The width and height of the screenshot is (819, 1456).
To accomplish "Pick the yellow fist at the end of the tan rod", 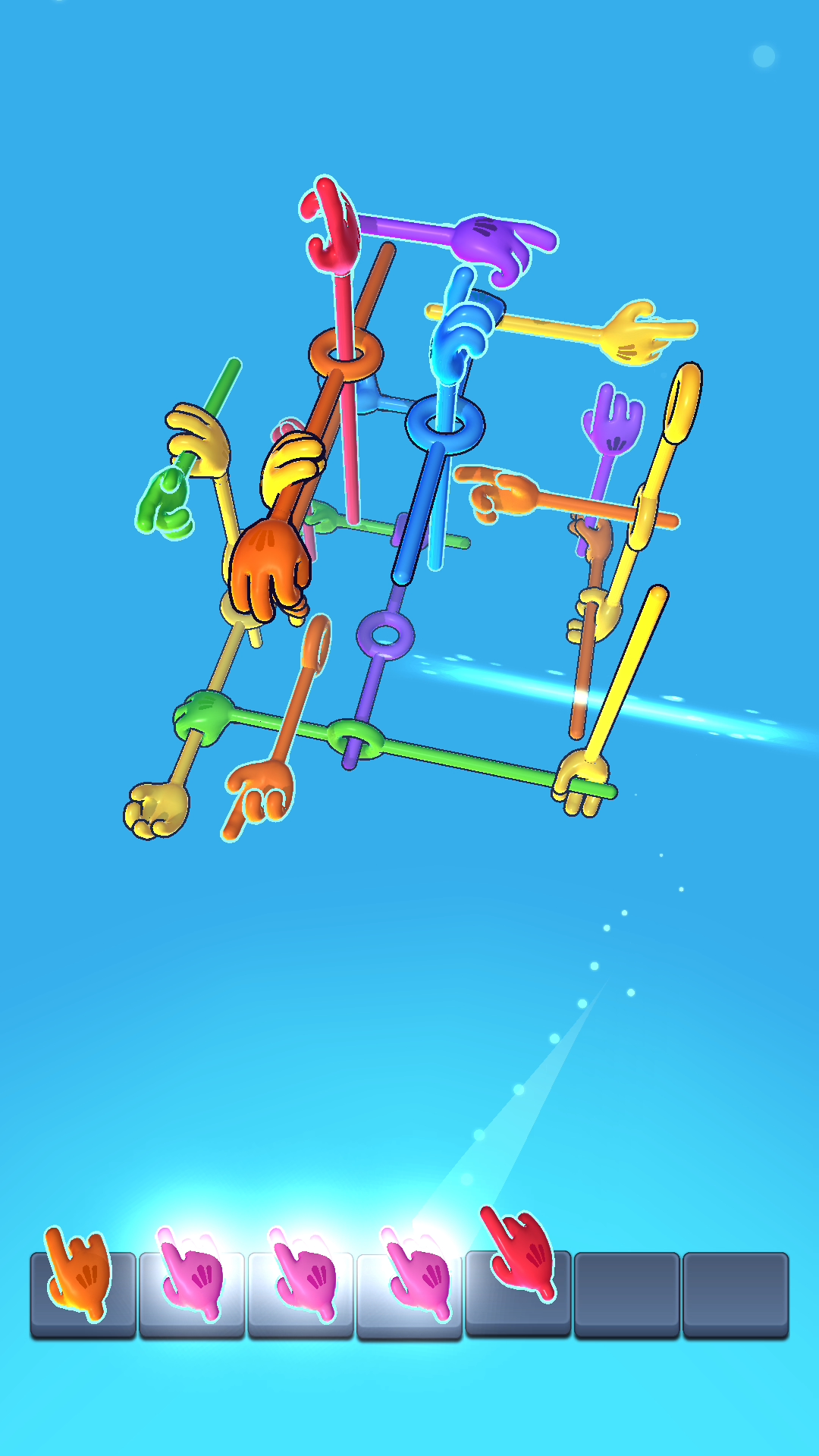I will click(156, 810).
